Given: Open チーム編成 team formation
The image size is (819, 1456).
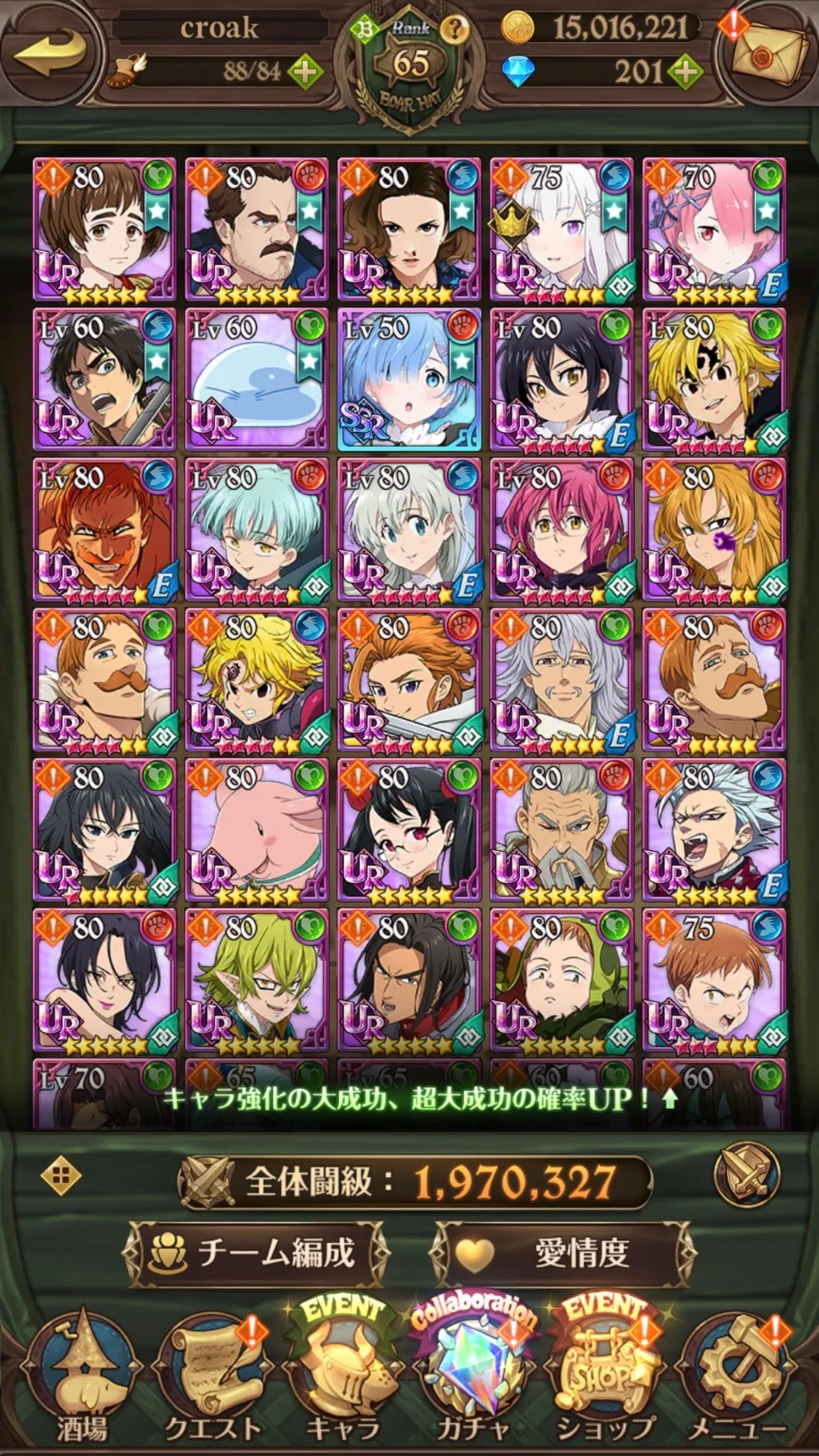Looking at the screenshot, I should pyautogui.click(x=254, y=1253).
